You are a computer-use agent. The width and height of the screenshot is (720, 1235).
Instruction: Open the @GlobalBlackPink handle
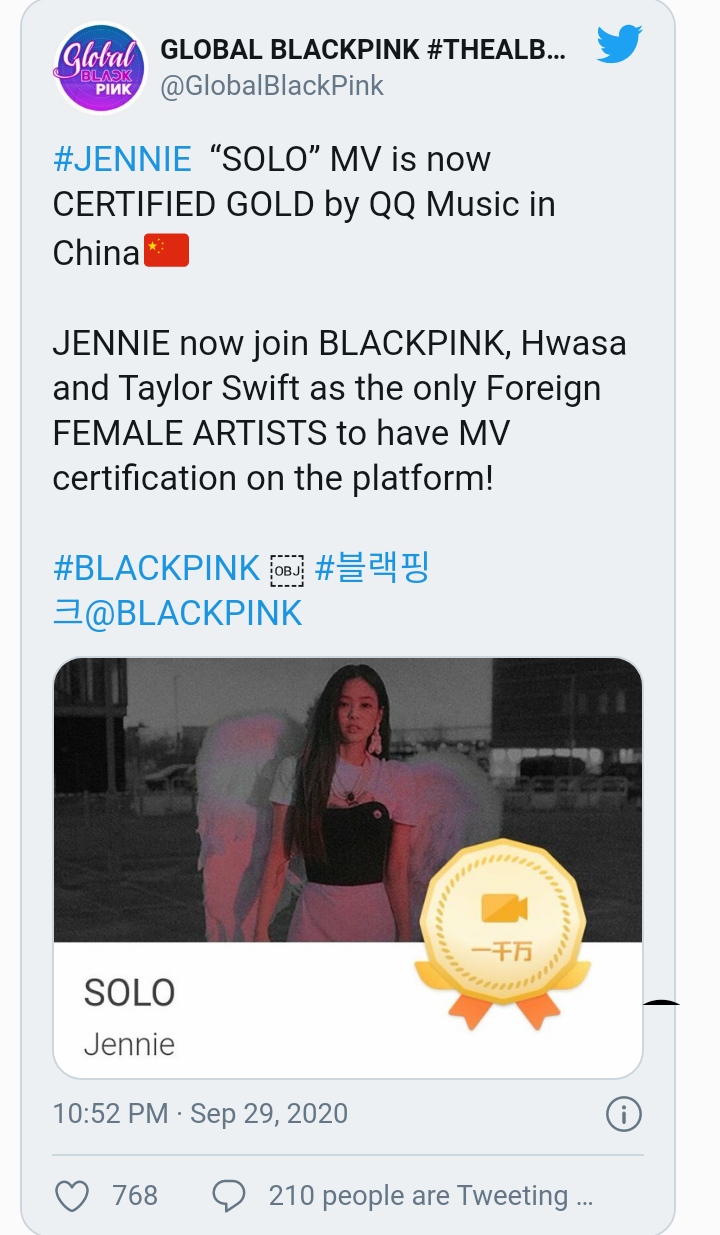[272, 86]
